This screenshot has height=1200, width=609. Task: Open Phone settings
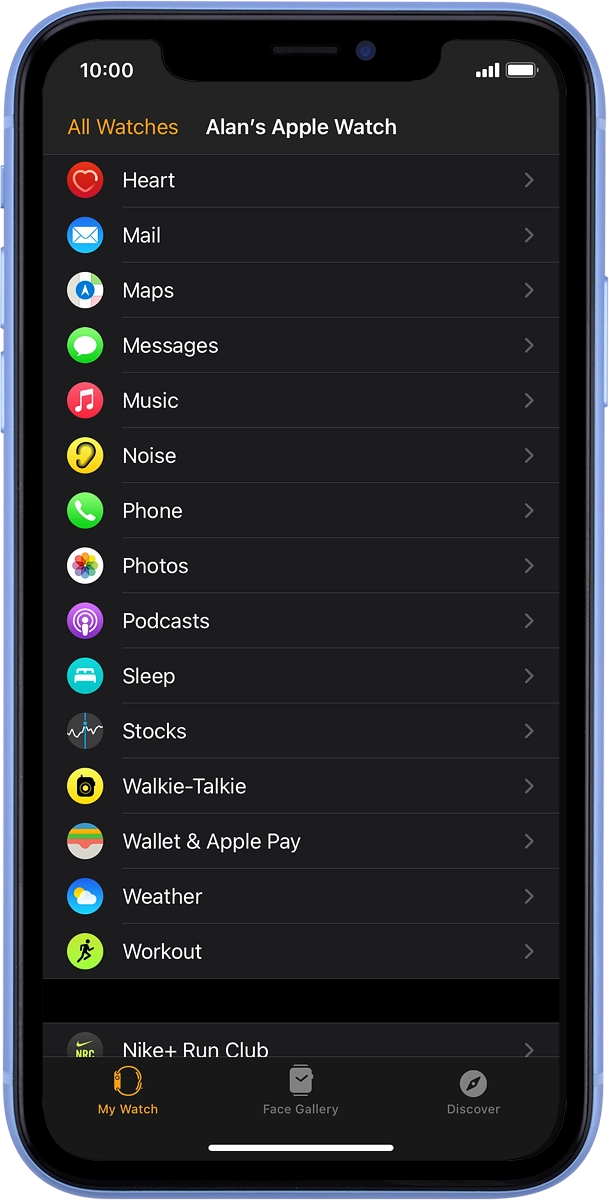pyautogui.click(x=300, y=511)
